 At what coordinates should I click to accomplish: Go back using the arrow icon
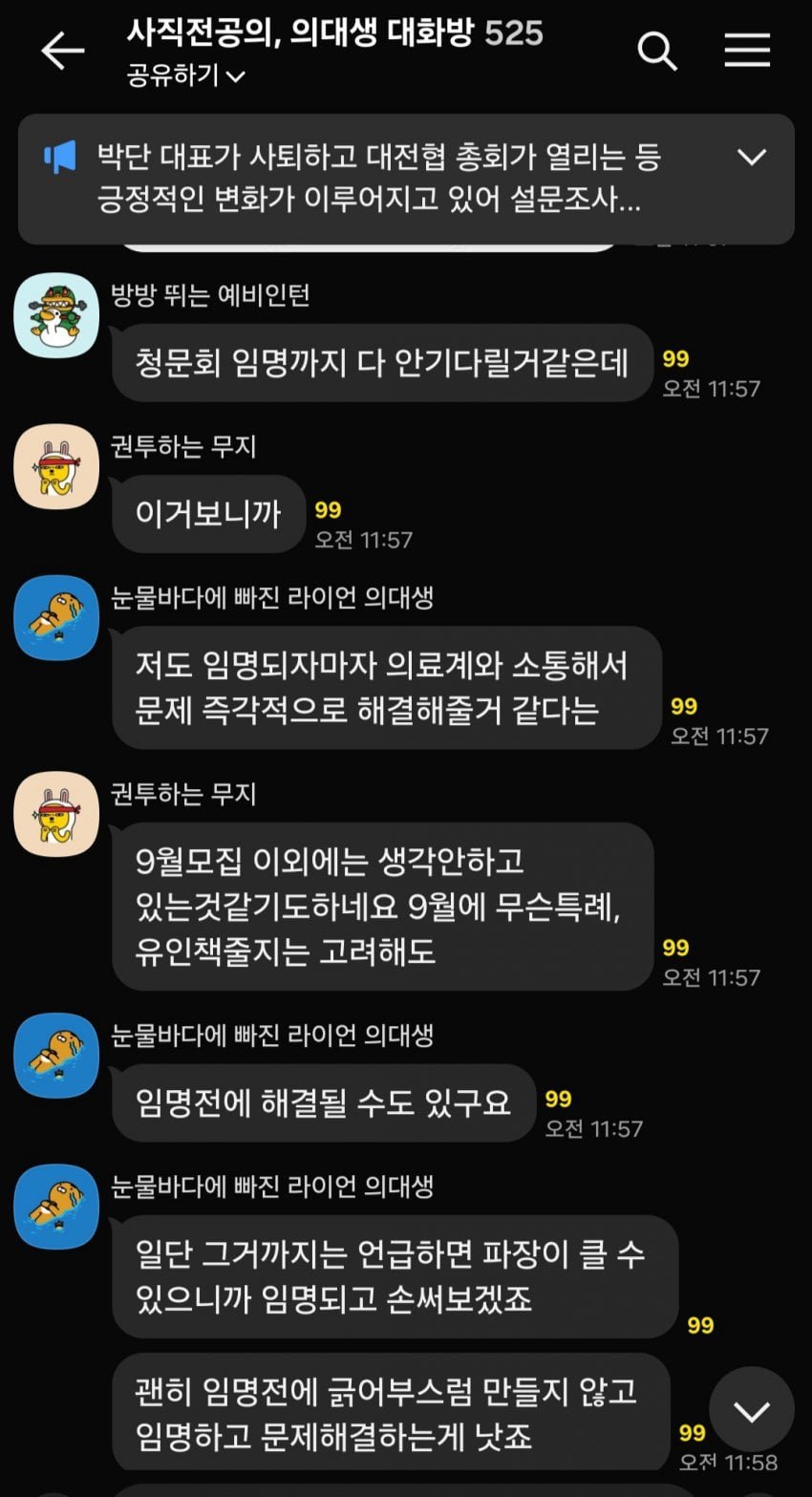(63, 51)
